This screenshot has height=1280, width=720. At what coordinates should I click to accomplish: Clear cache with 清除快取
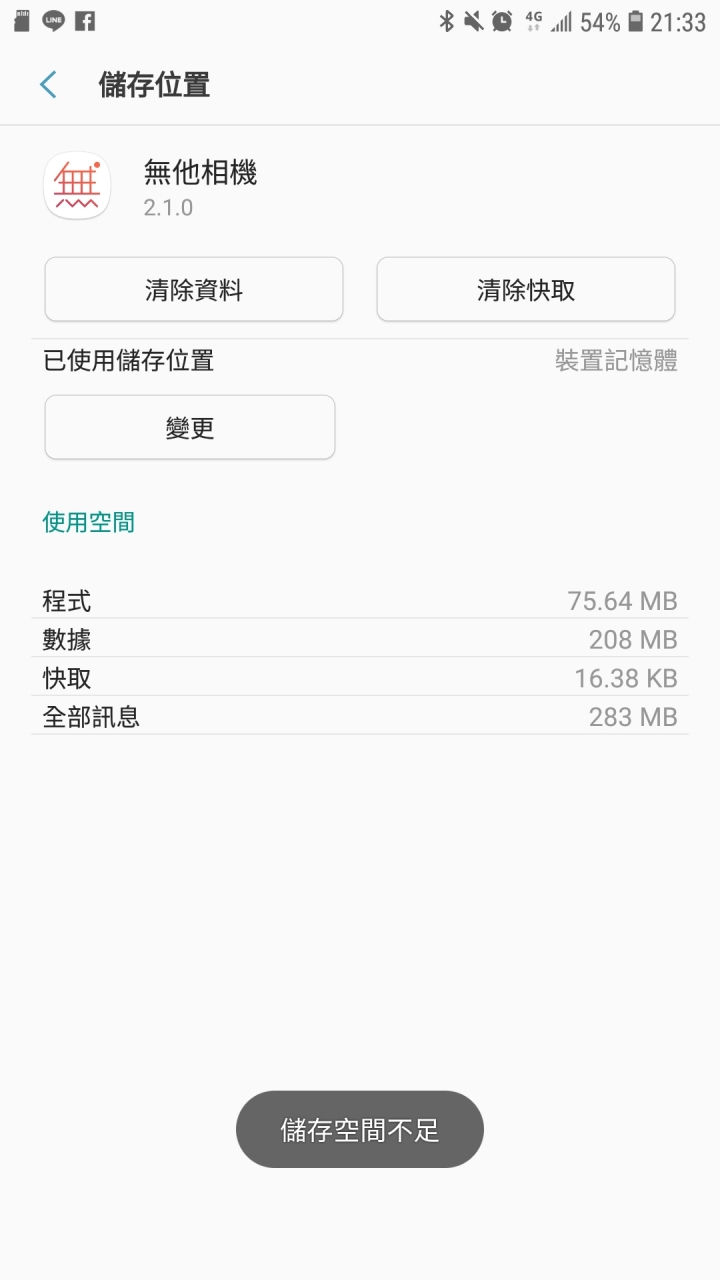(x=526, y=290)
